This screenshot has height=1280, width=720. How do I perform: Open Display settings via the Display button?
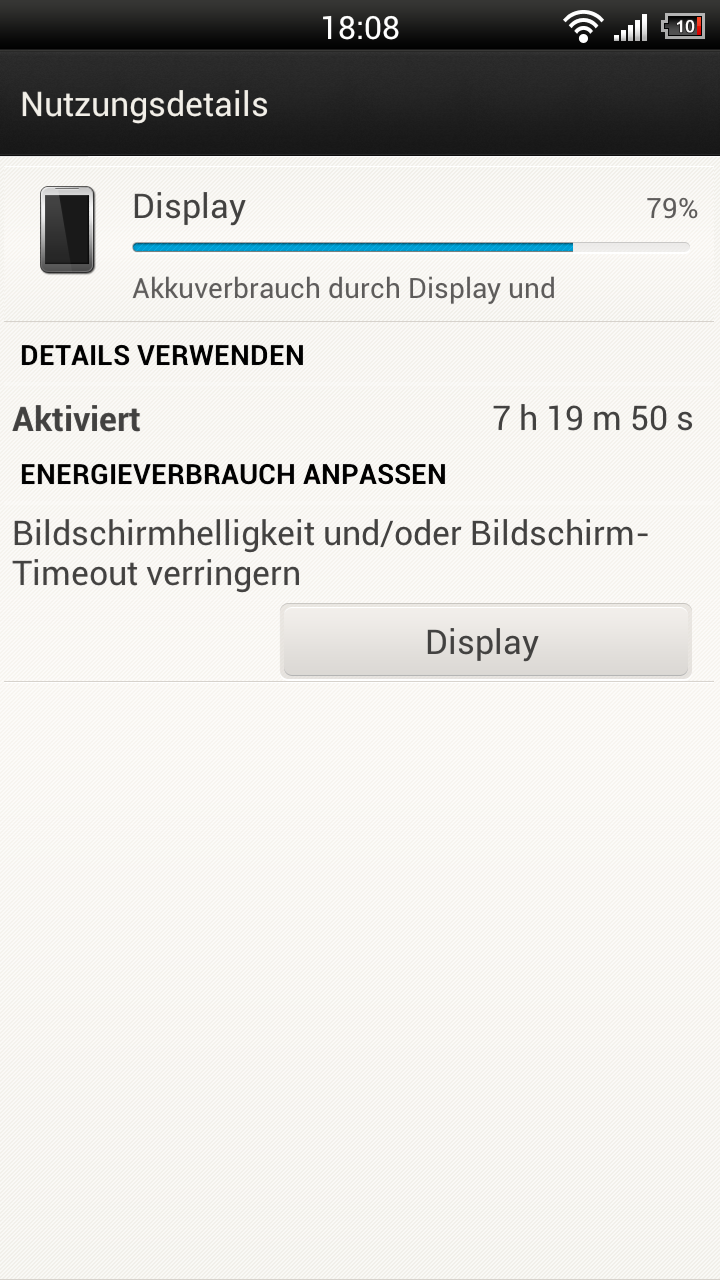click(x=486, y=641)
